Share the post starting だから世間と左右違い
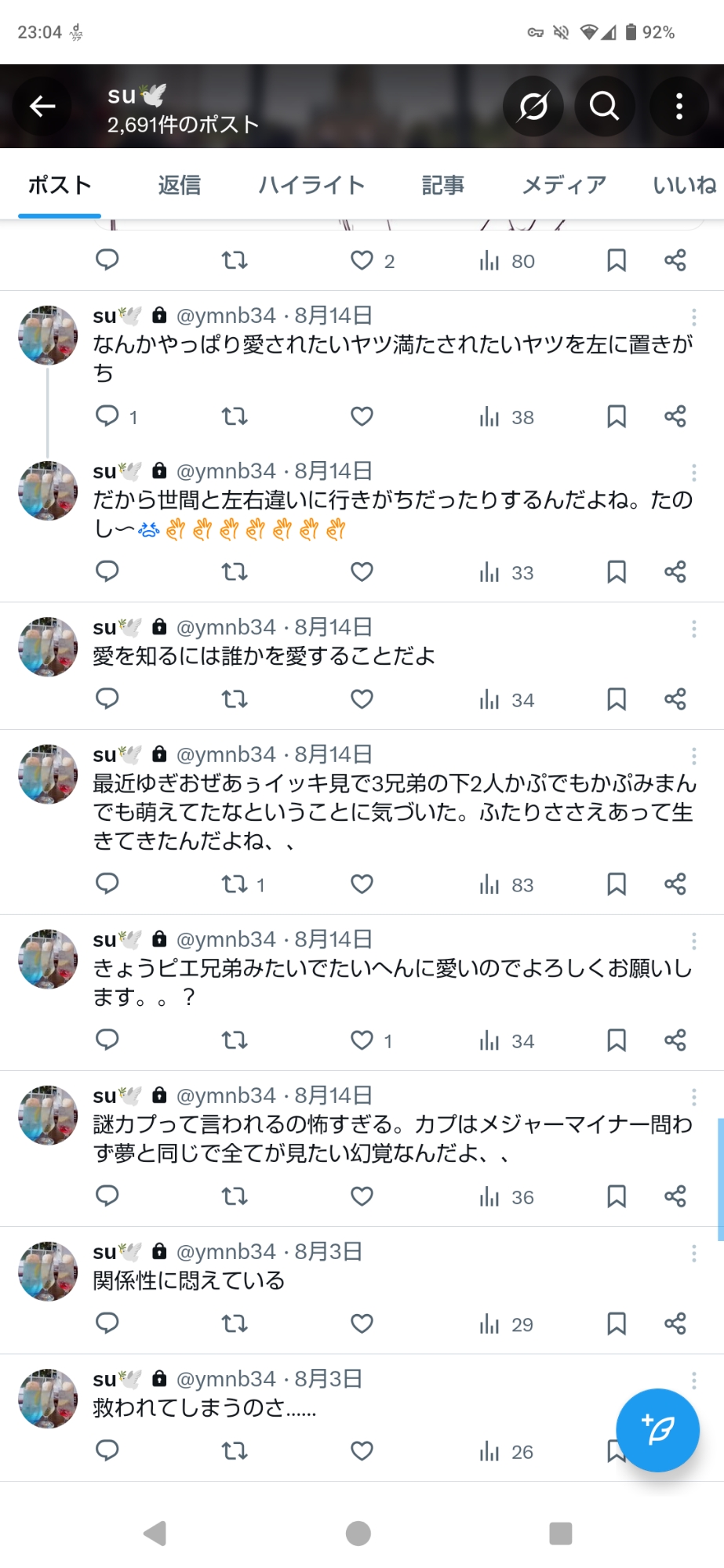 pyautogui.click(x=675, y=572)
